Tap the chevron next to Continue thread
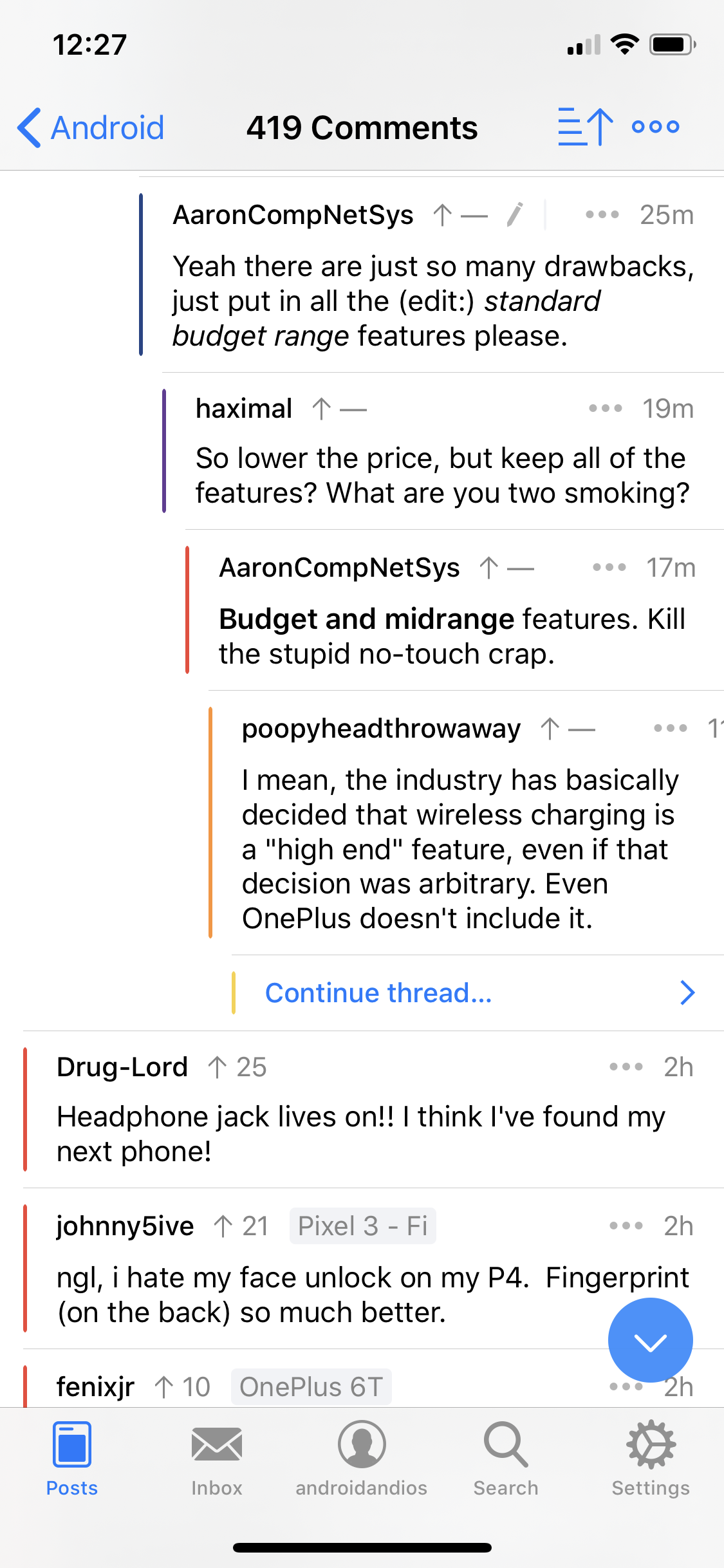 [x=687, y=993]
